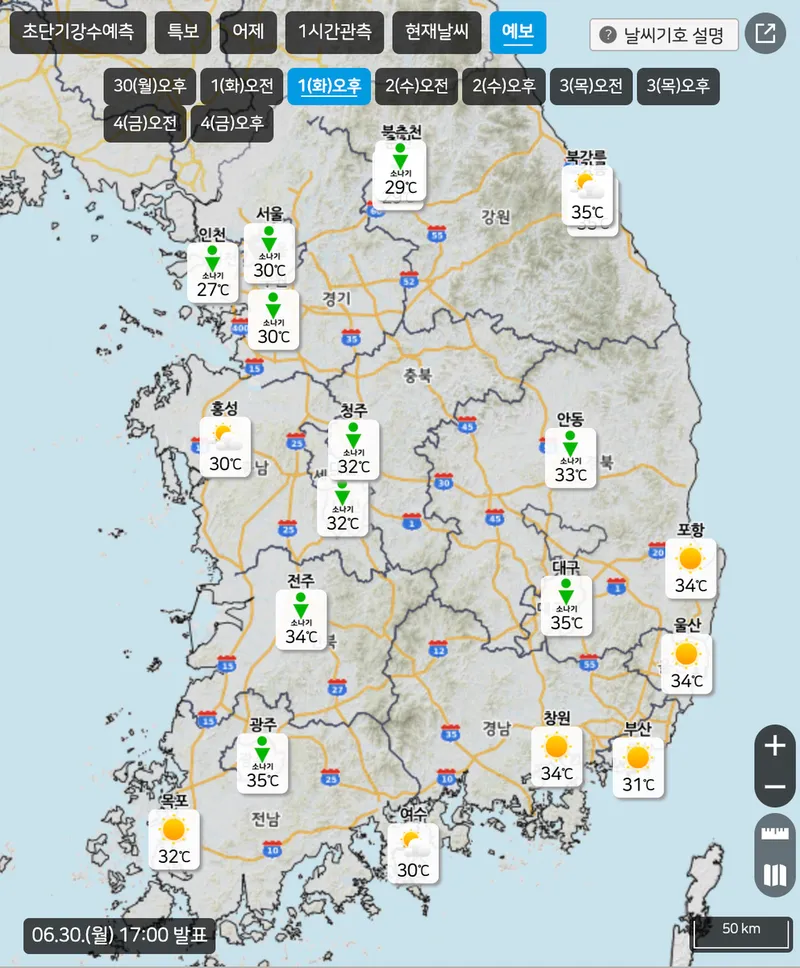Switch to 1시간관측 tab
Image resolution: width=800 pixels, height=968 pixels.
coord(334,33)
